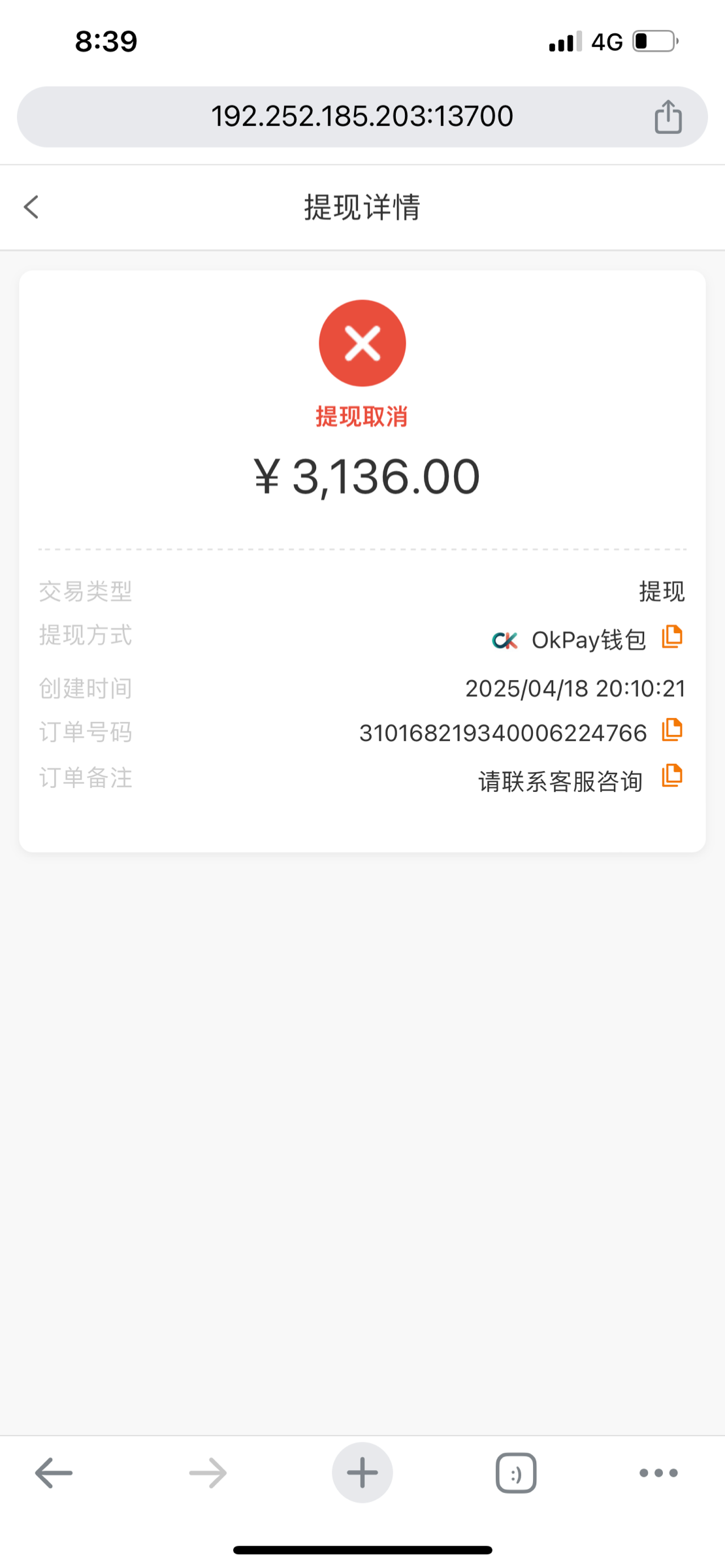This screenshot has height=1568, width=725.
Task: Copy the order number 31016821934000622476
Action: (x=671, y=731)
